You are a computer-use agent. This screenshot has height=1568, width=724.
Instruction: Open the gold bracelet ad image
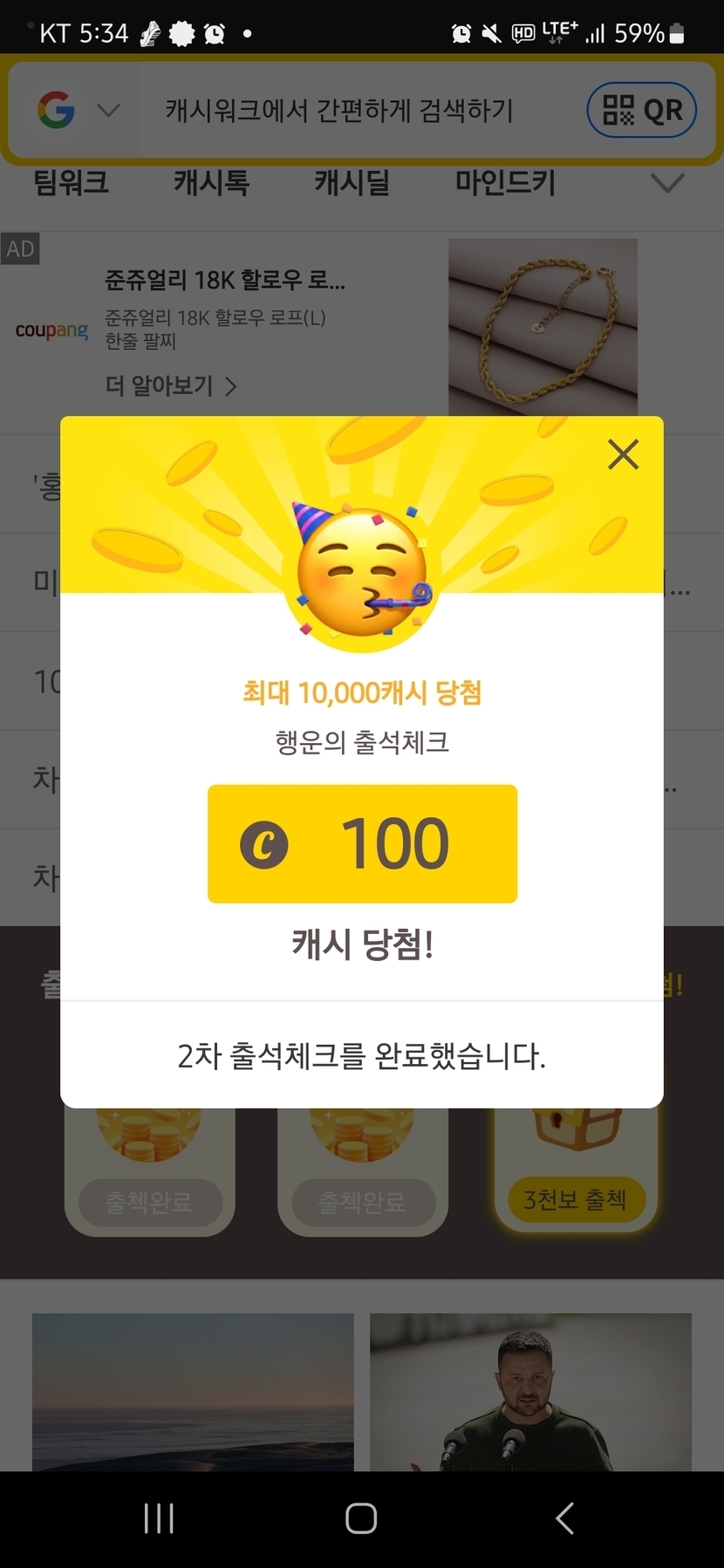[543, 327]
